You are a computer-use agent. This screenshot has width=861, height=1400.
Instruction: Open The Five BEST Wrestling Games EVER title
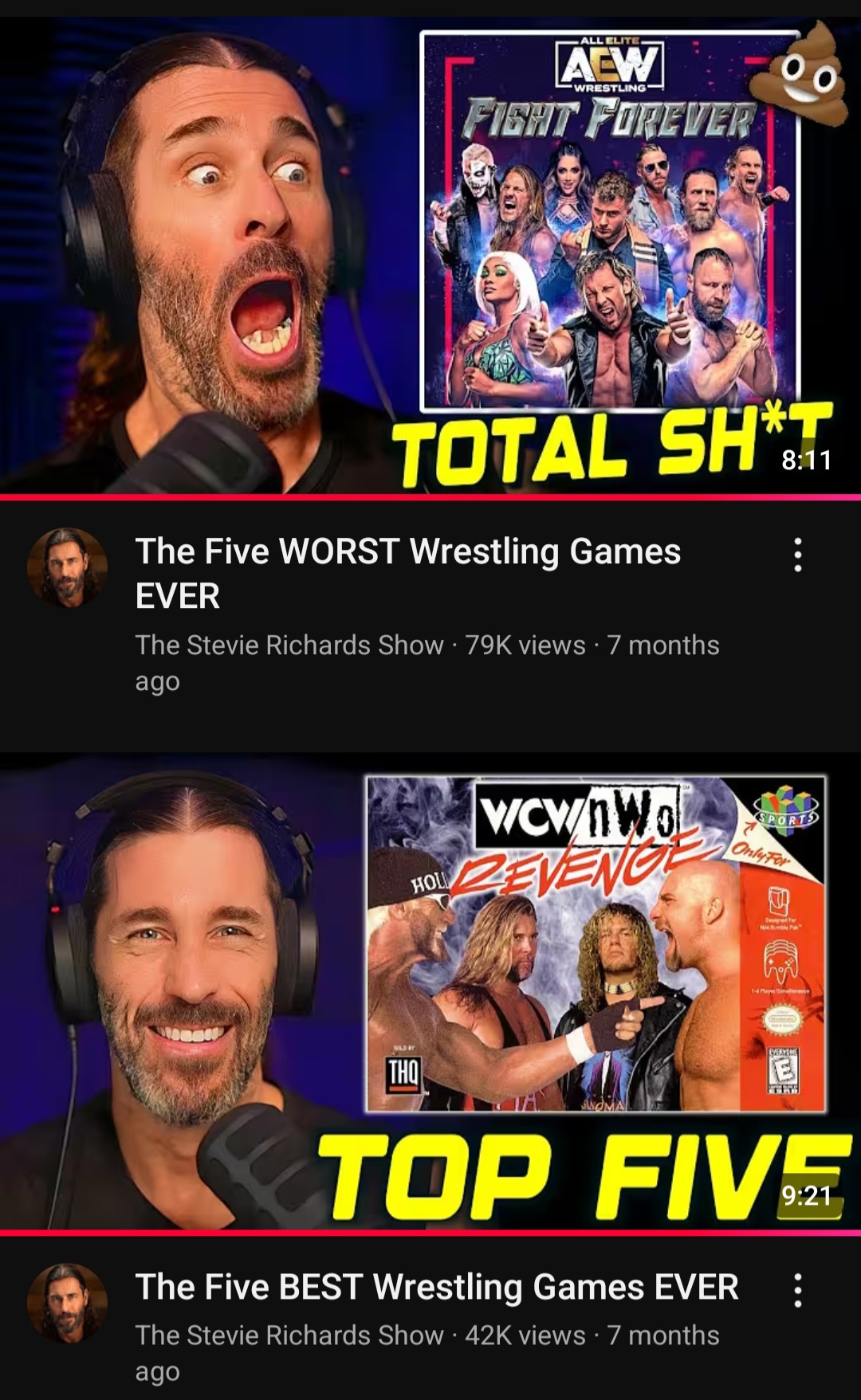point(437,1287)
